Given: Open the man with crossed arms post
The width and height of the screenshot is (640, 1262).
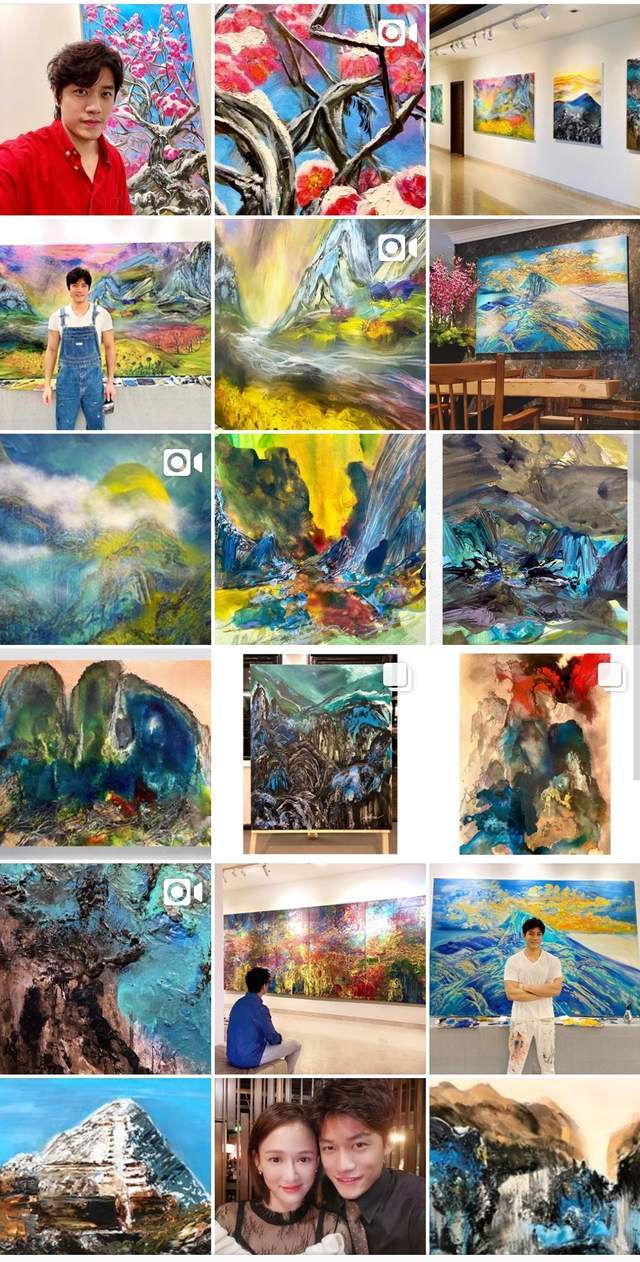Looking at the screenshot, I should pyautogui.click(x=535, y=968).
